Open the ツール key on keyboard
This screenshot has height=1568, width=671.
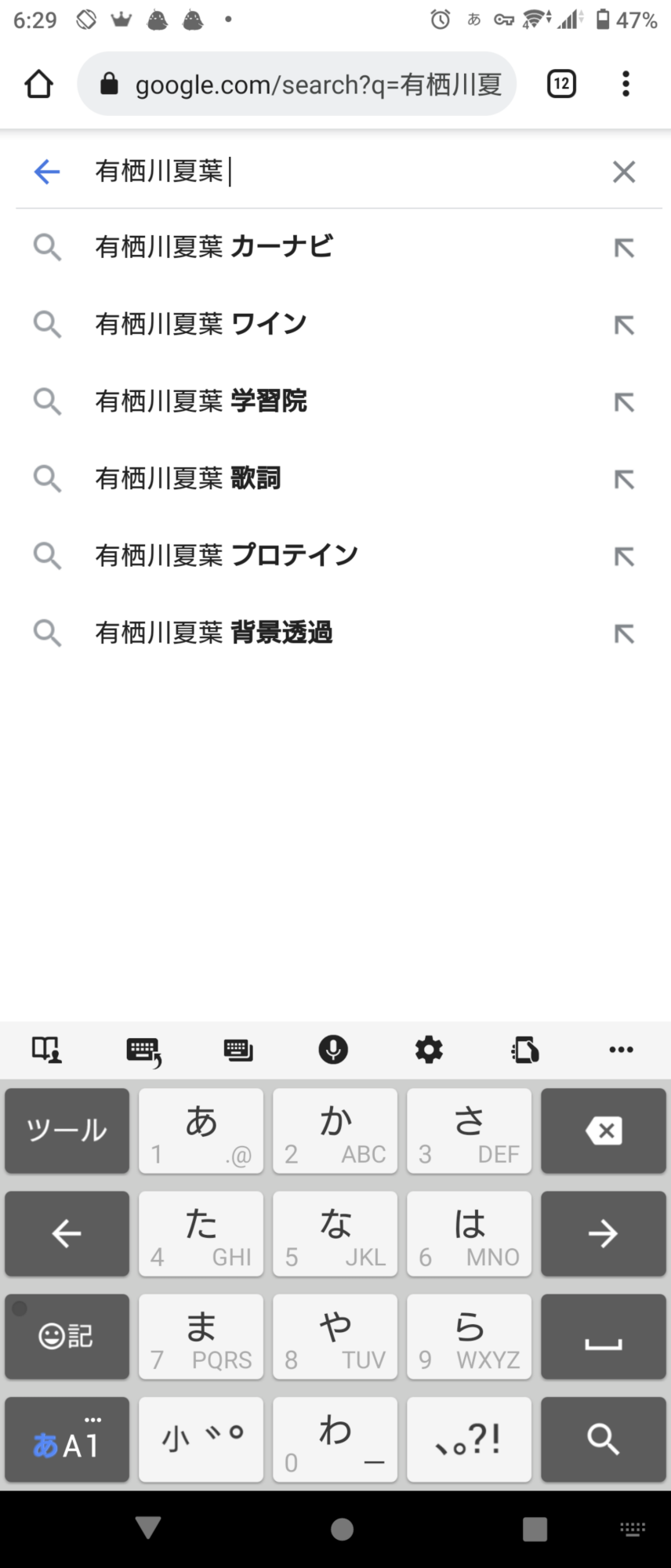pos(67,1131)
